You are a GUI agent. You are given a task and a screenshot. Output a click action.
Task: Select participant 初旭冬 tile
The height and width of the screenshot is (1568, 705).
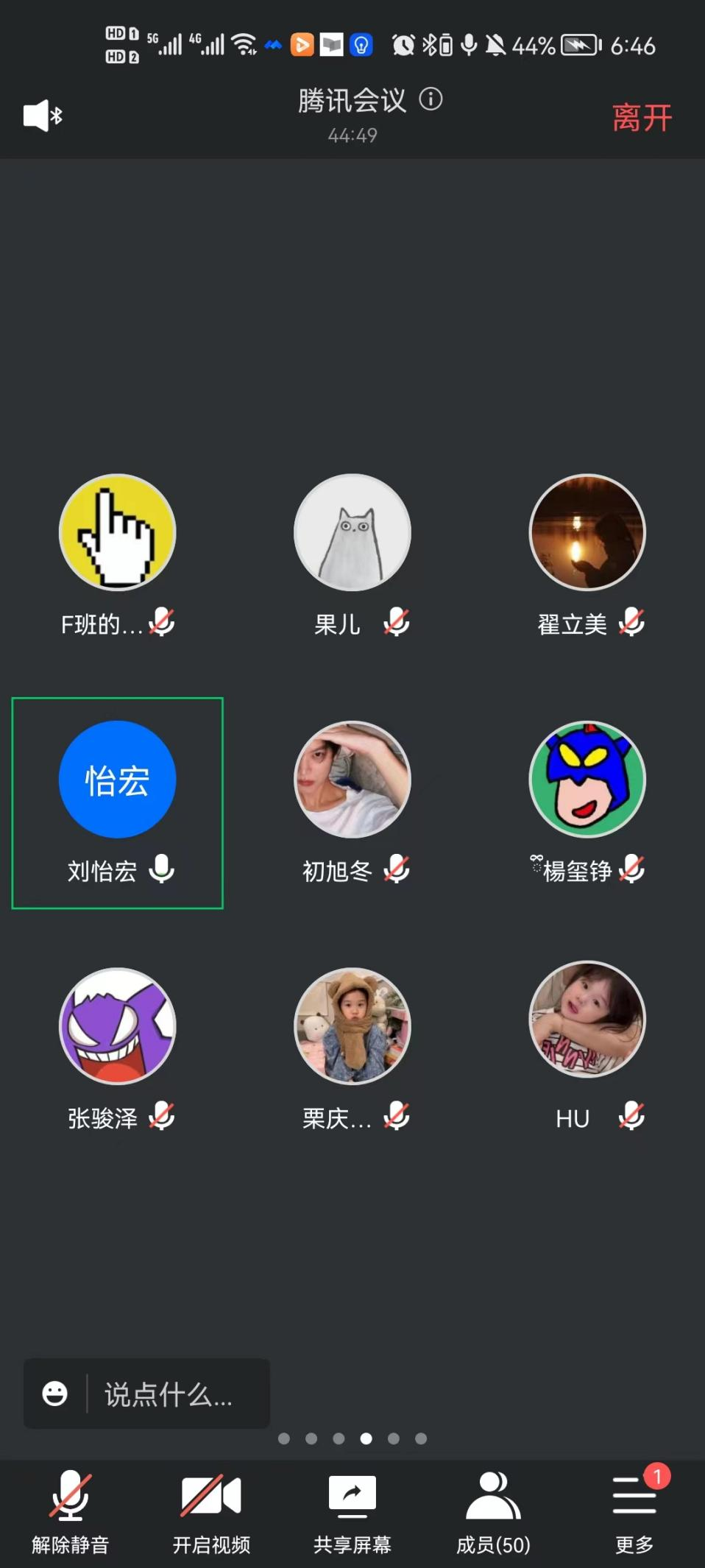point(352,780)
